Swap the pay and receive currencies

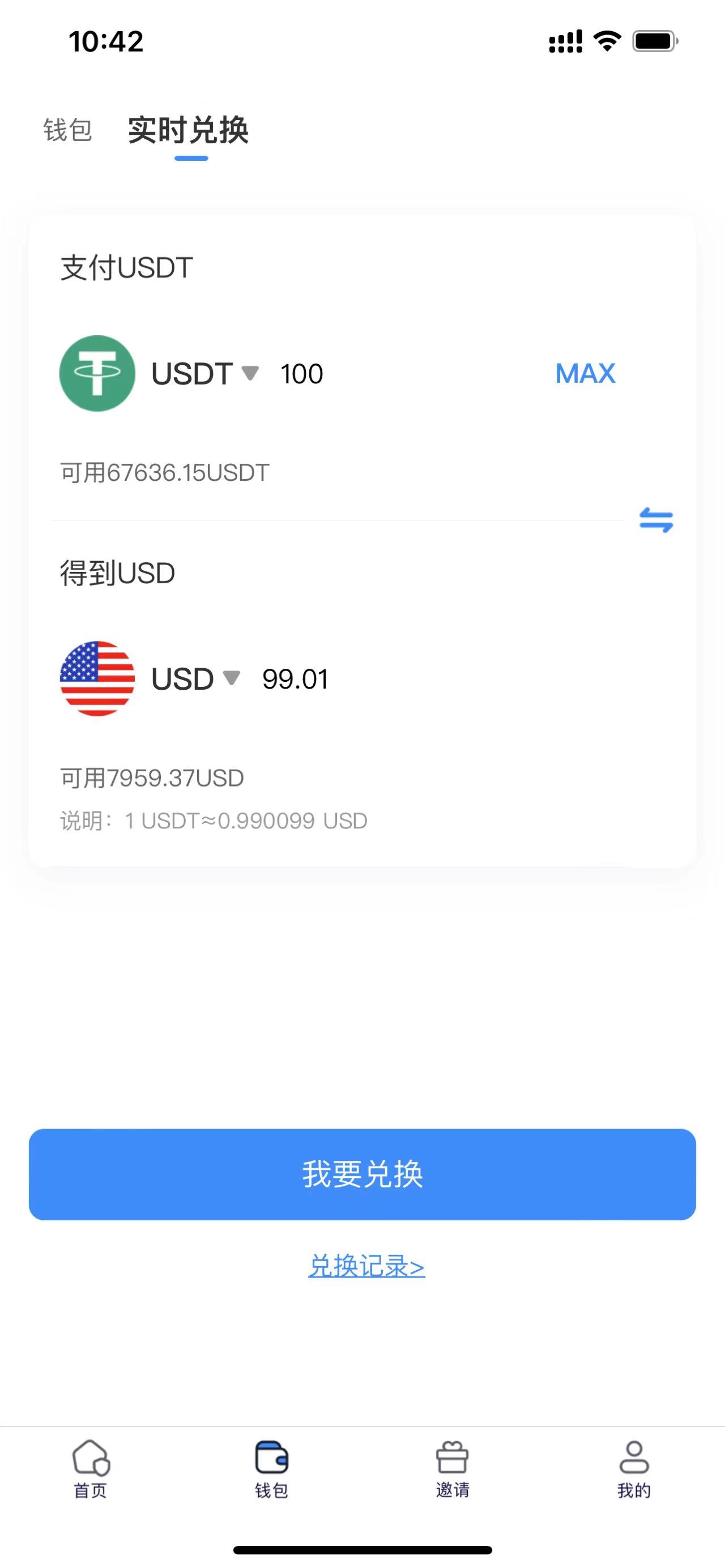pos(655,520)
